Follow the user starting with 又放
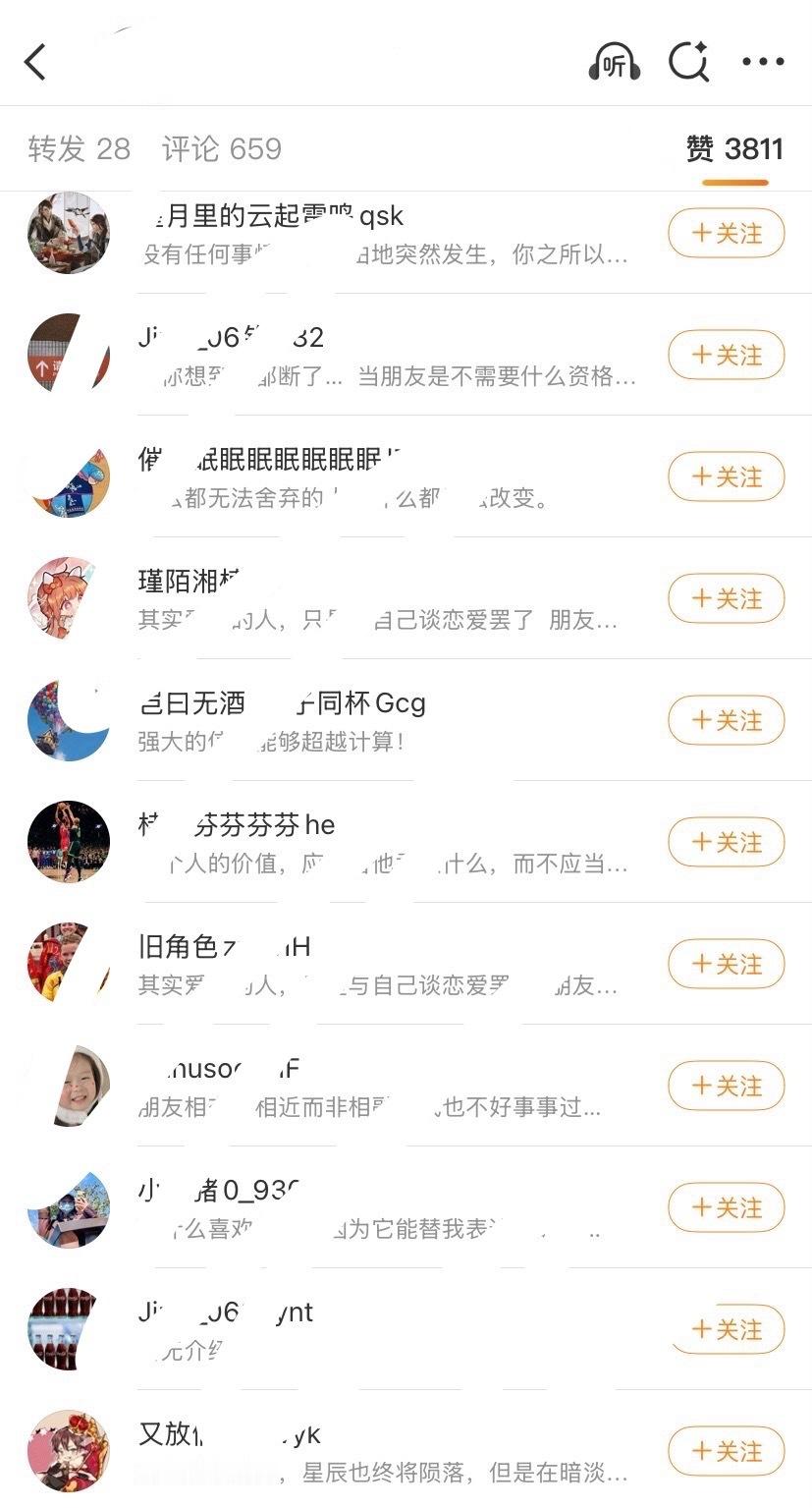This screenshot has height=1508, width=812. tap(726, 1452)
